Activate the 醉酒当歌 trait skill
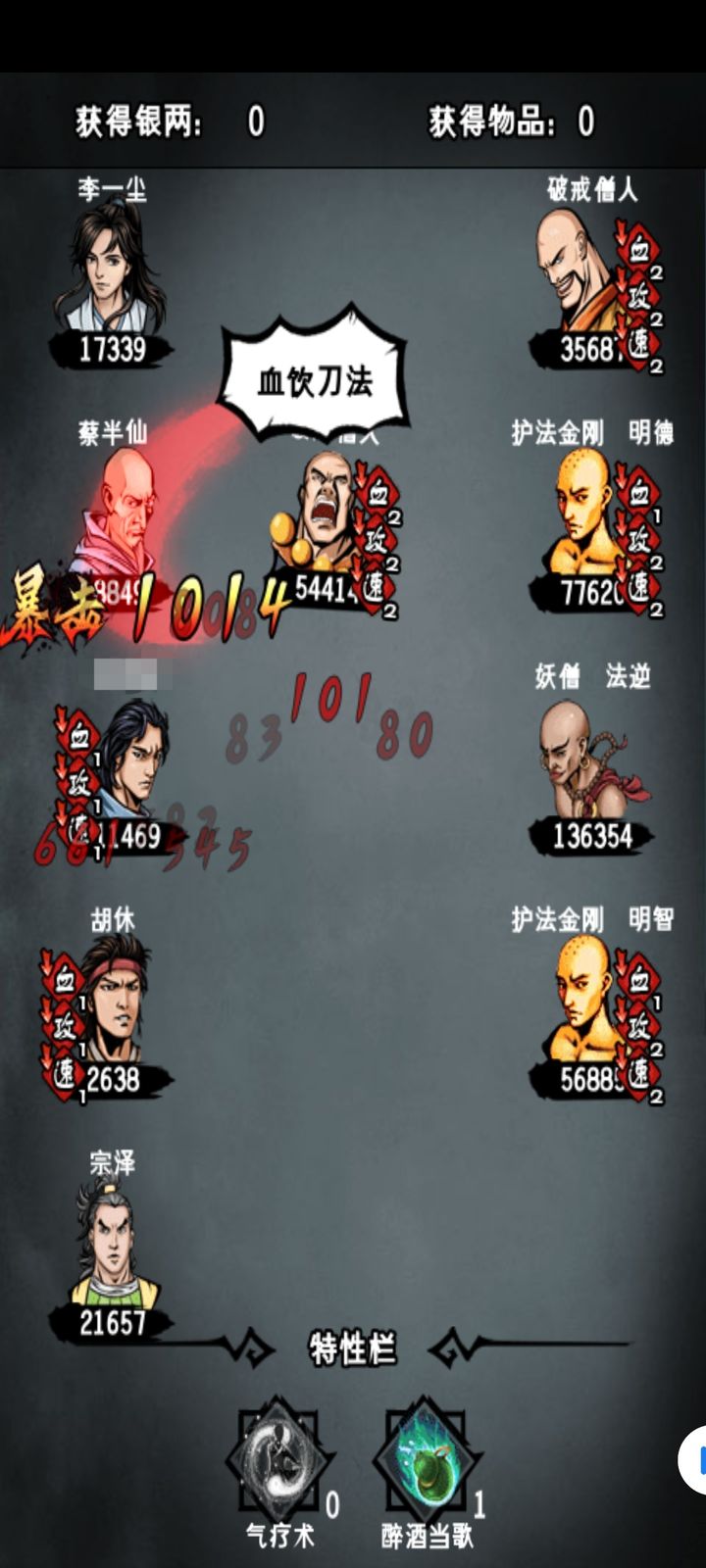The image size is (706, 1568). (429, 1462)
